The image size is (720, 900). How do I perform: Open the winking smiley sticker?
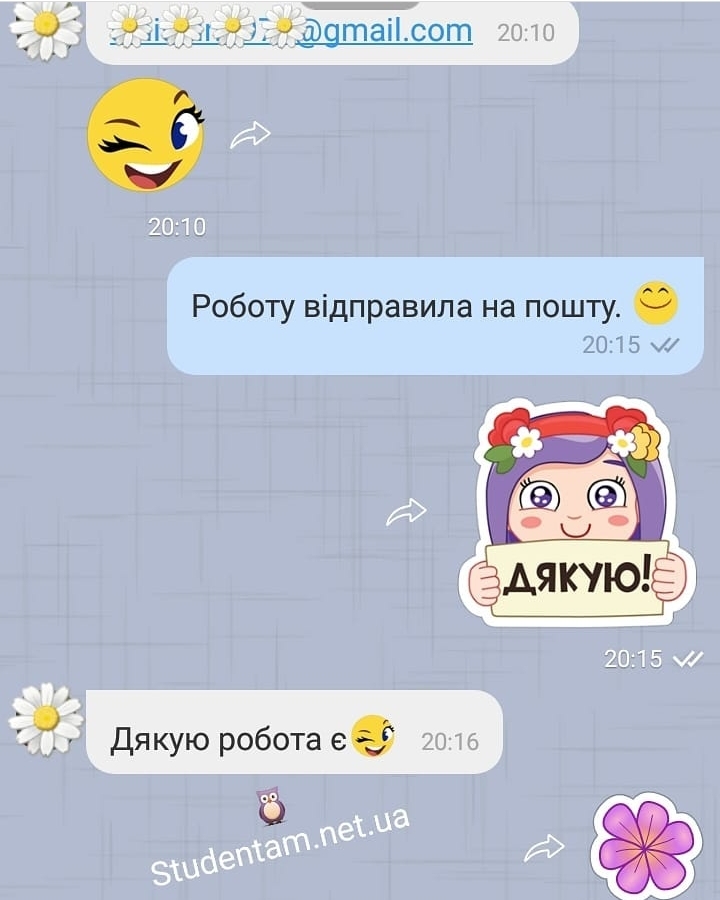146,135
